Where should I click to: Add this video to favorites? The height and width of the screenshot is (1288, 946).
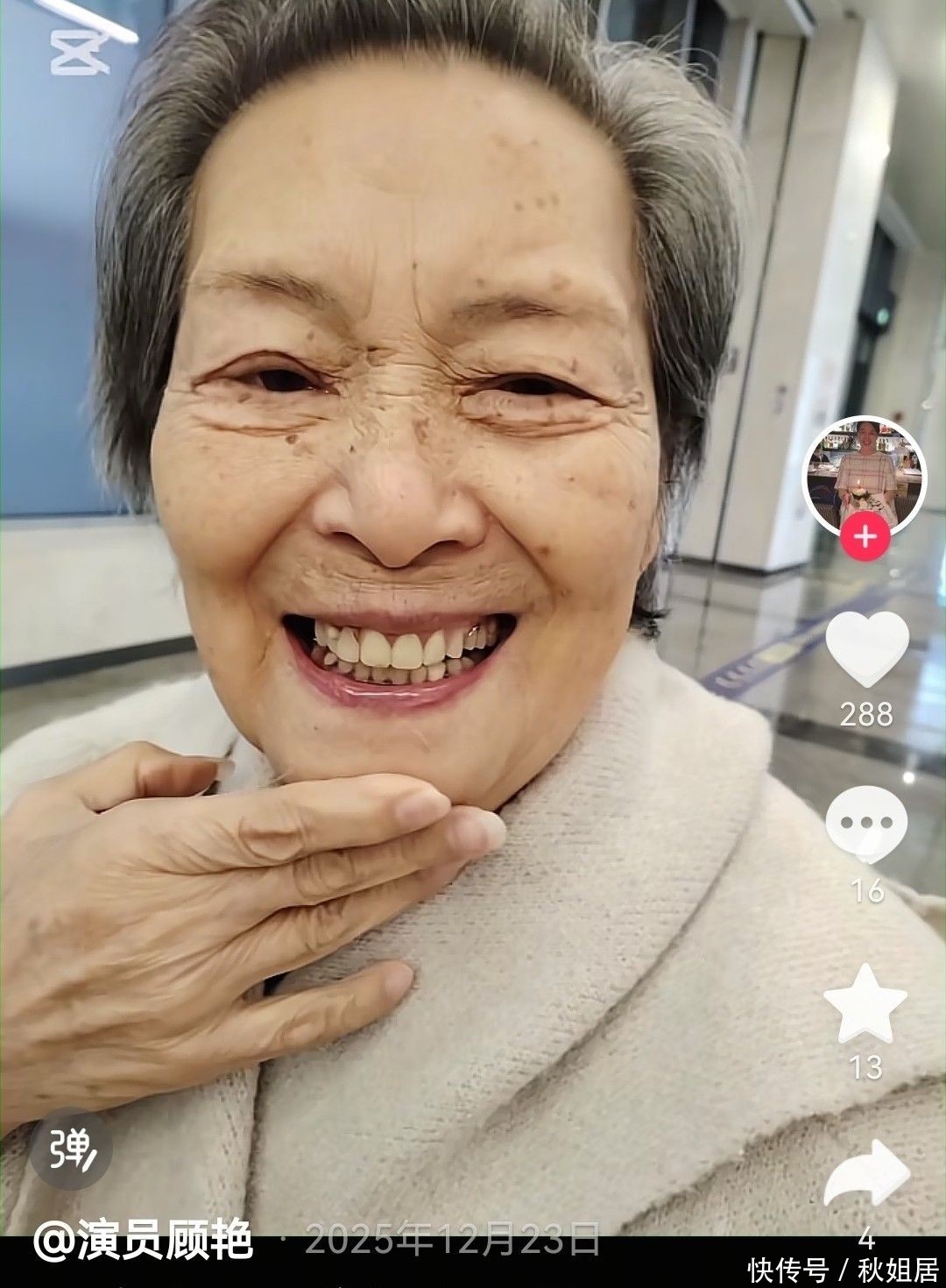[865, 1005]
